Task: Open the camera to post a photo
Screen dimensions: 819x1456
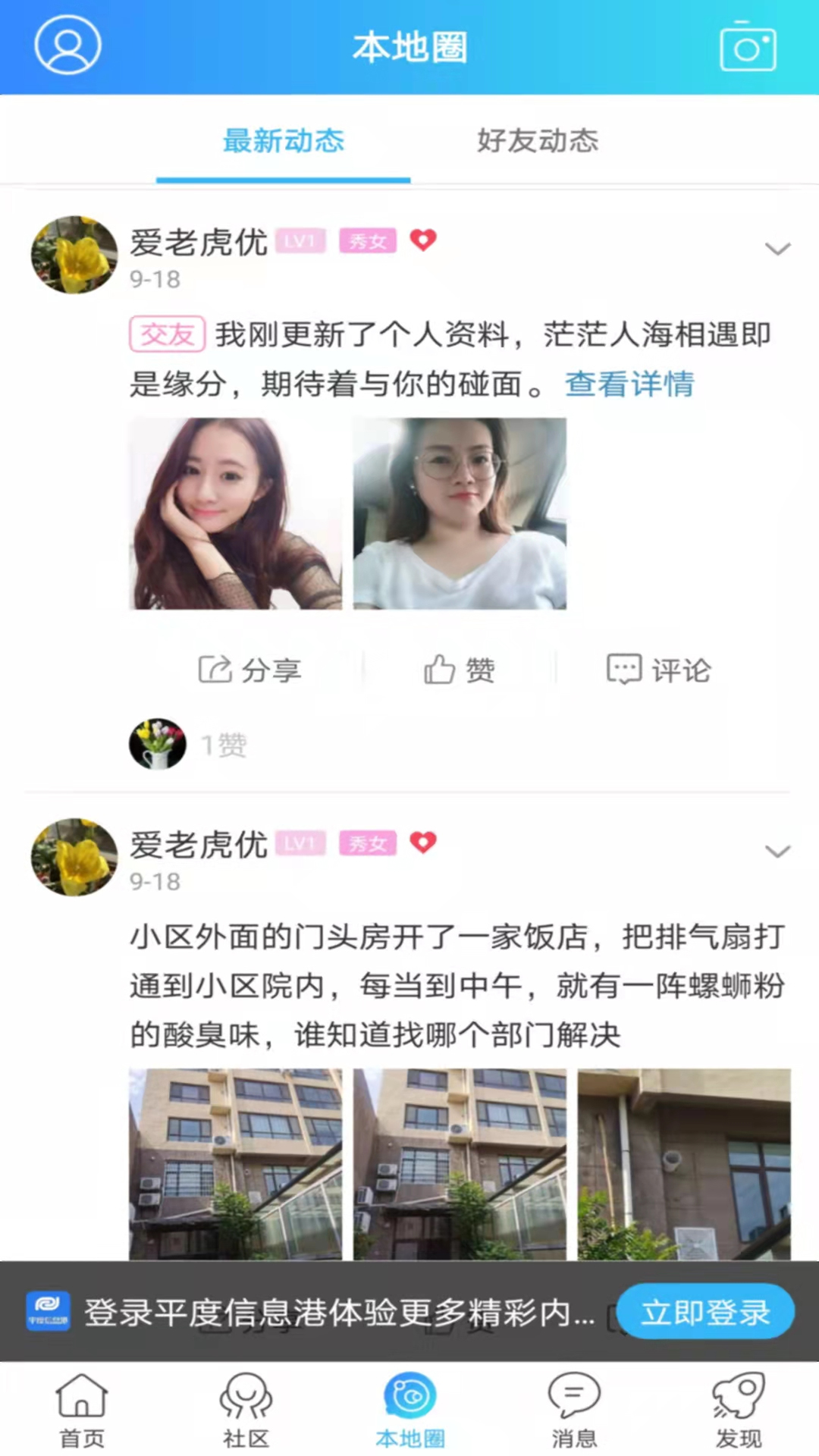Action: point(748,45)
